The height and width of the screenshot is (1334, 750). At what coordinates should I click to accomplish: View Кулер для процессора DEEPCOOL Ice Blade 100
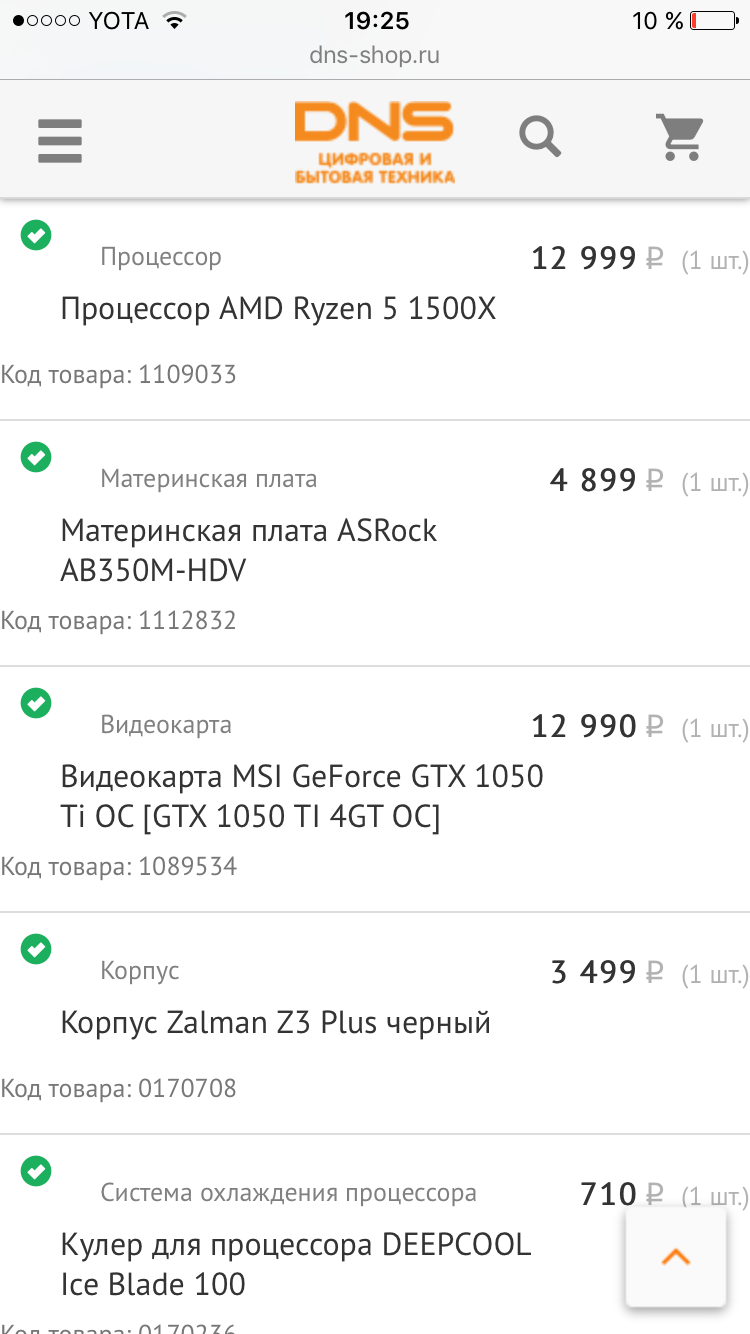point(296,1264)
